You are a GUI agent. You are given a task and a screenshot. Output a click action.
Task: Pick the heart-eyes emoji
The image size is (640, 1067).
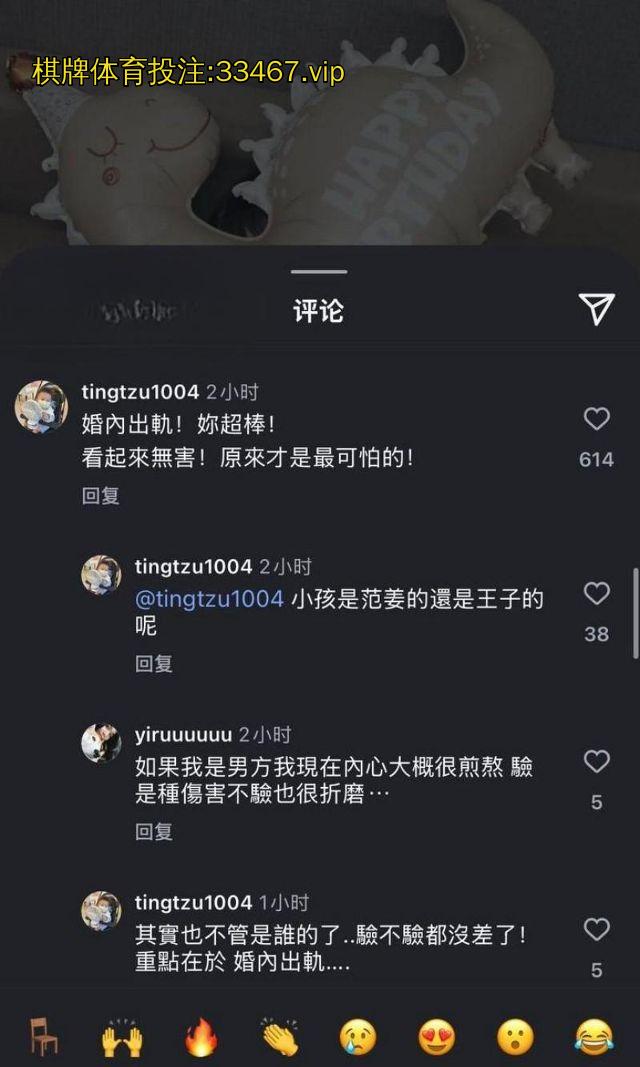(x=437, y=1038)
